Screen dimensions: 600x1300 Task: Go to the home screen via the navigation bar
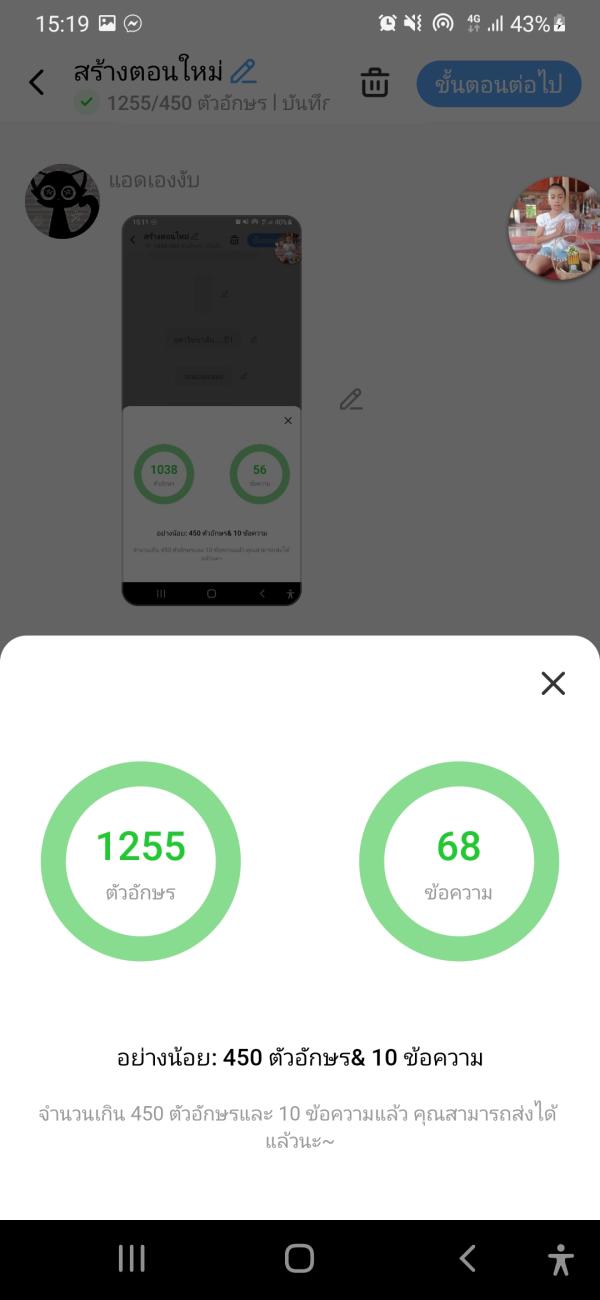(299, 1258)
